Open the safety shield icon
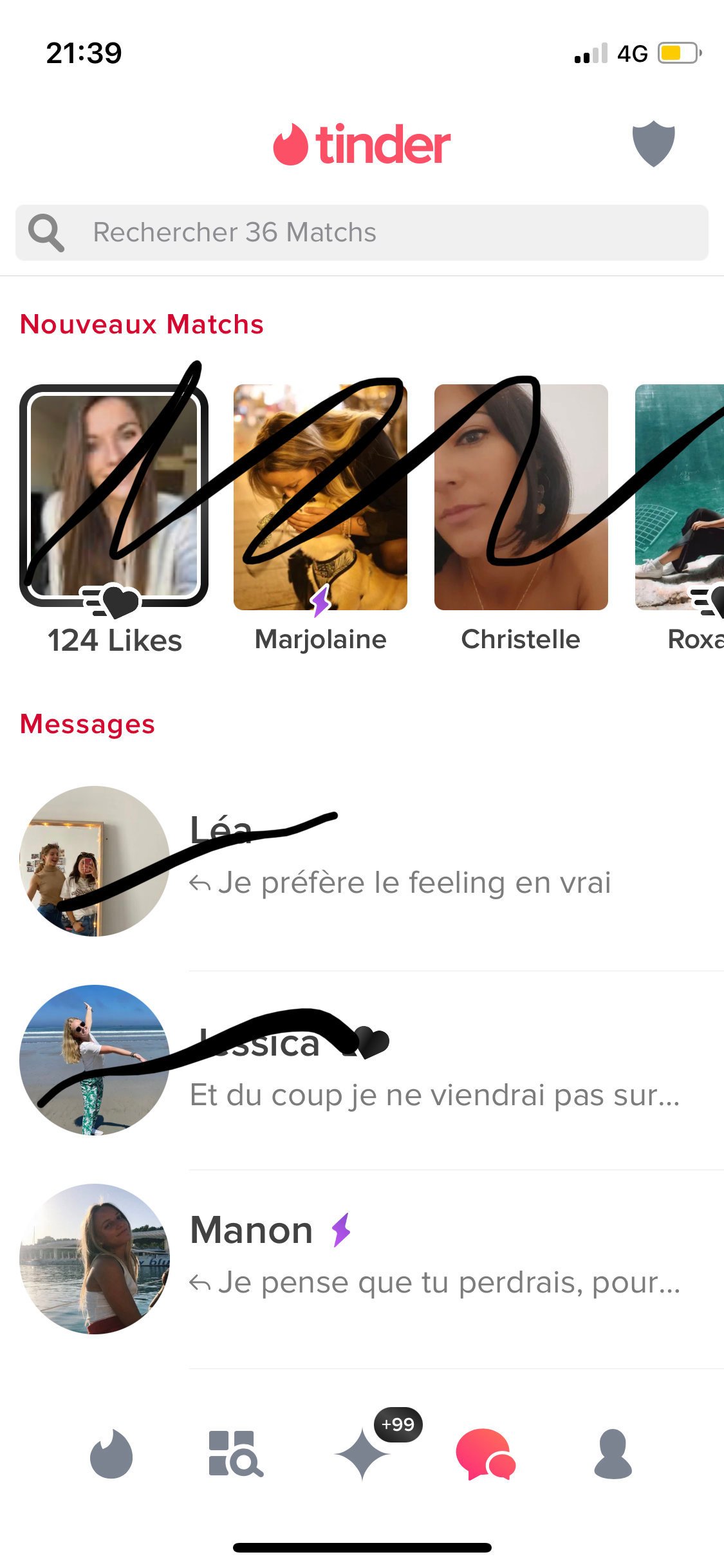Image resolution: width=724 pixels, height=1568 pixels. tap(653, 144)
